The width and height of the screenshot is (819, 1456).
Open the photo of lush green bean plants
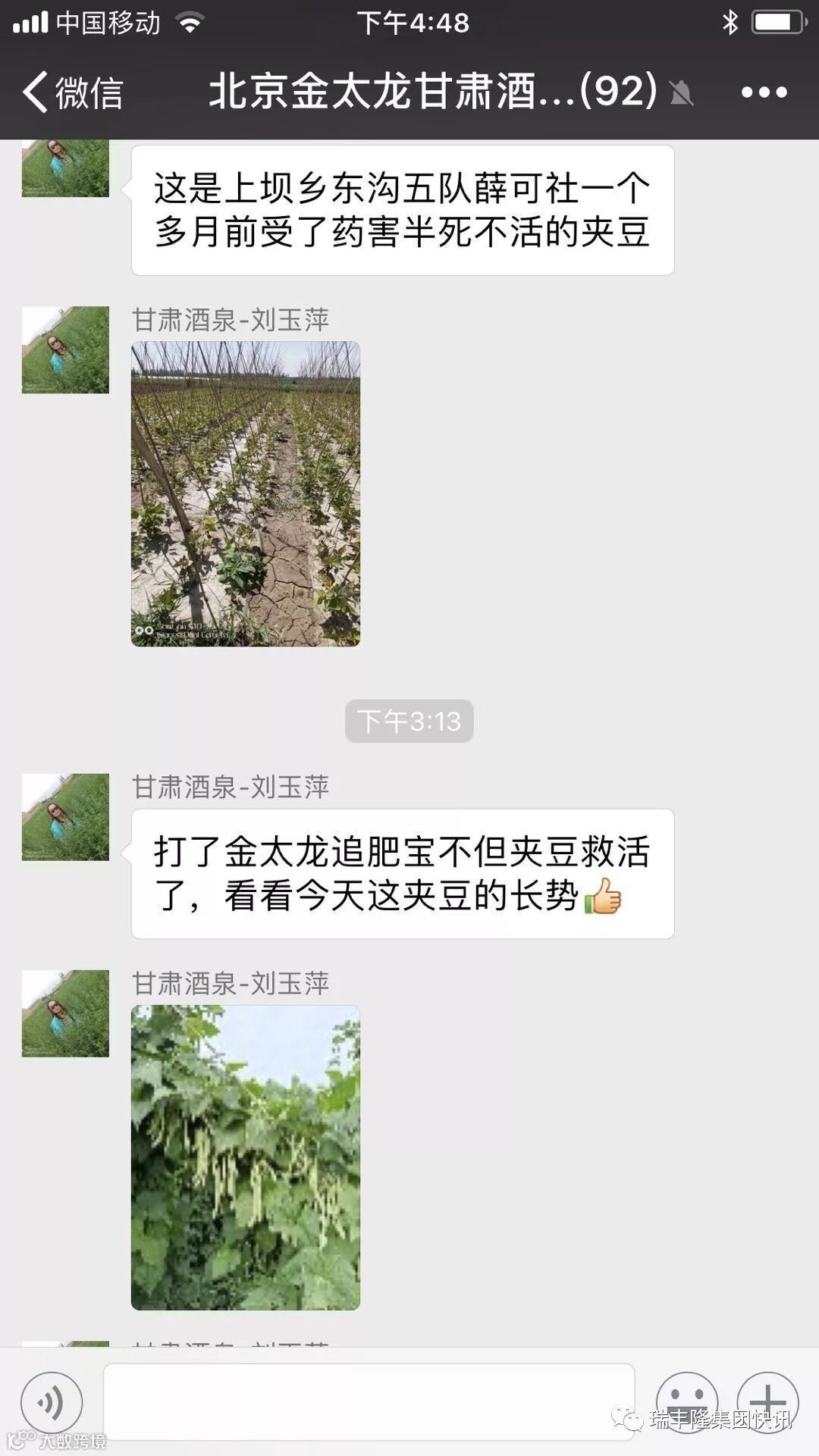click(x=246, y=1157)
